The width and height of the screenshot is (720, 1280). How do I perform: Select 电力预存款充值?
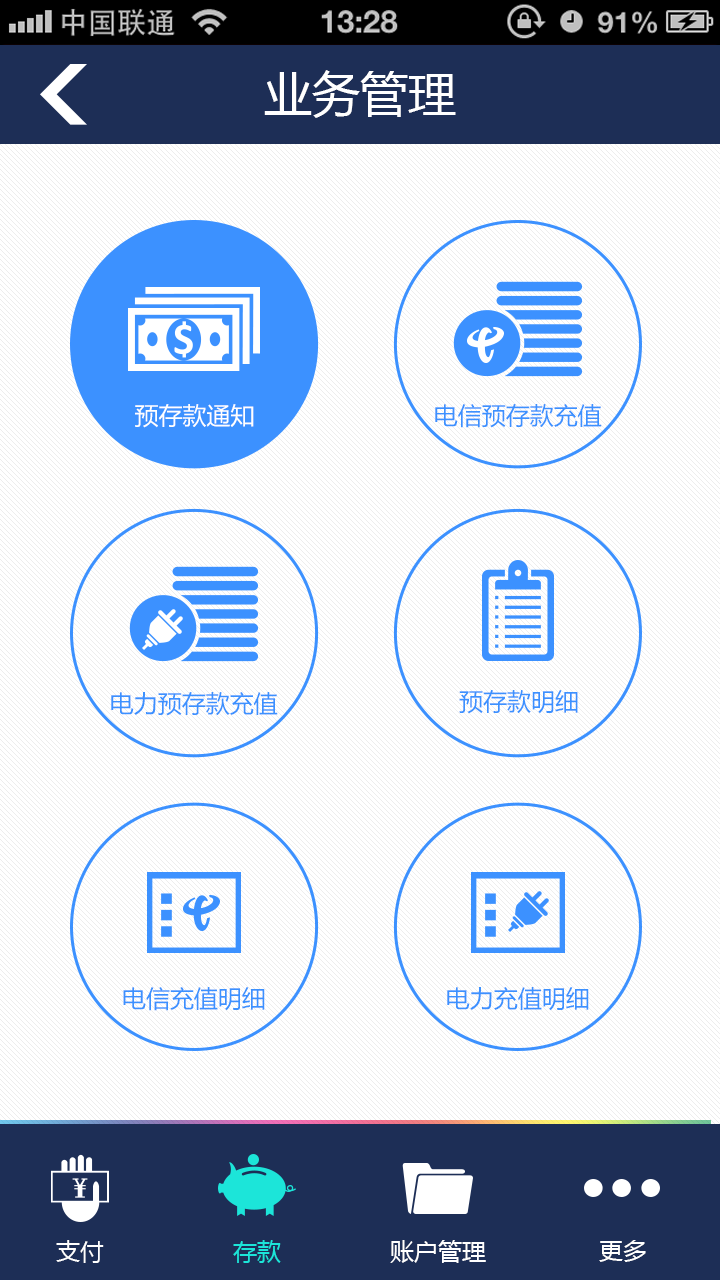pyautogui.click(x=194, y=633)
